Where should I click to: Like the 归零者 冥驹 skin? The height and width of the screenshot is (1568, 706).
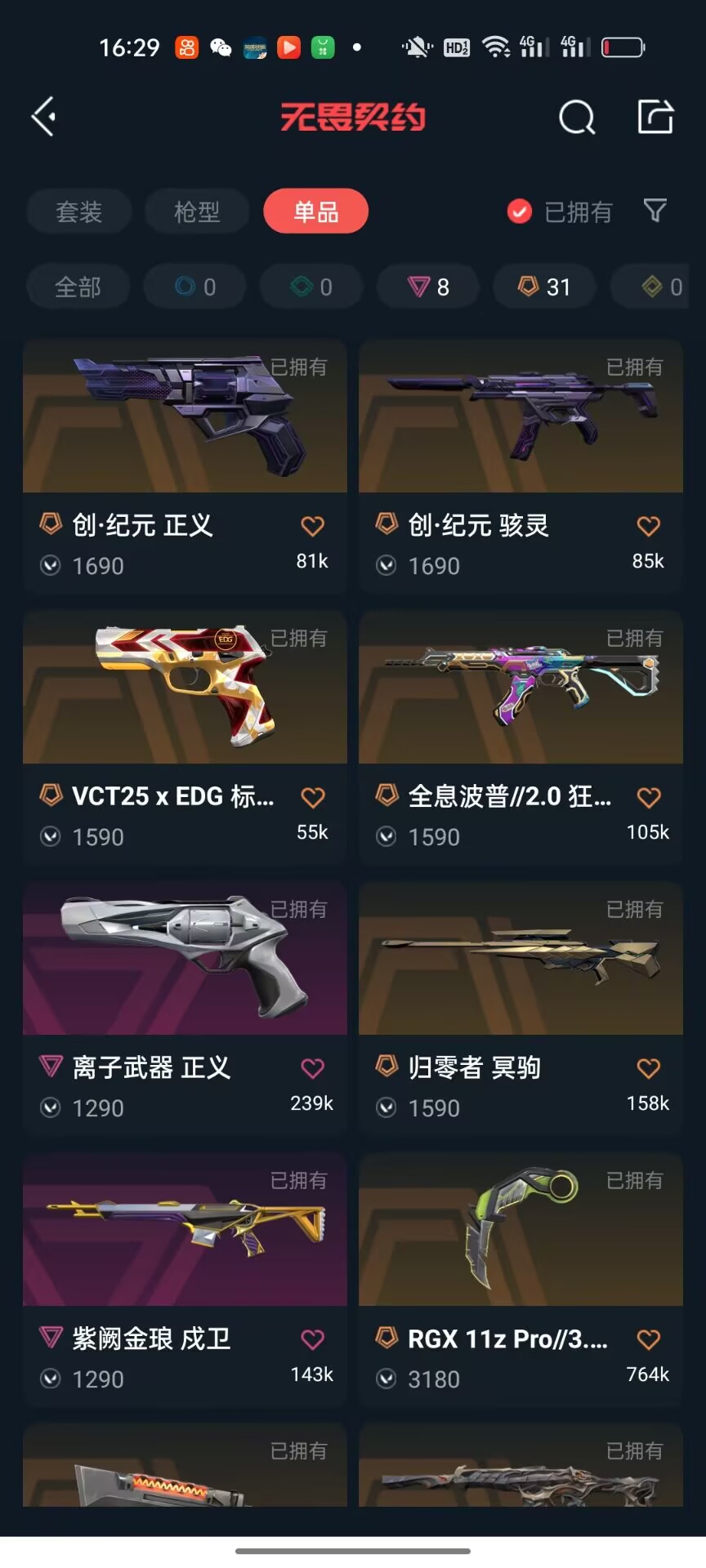coord(648,1069)
